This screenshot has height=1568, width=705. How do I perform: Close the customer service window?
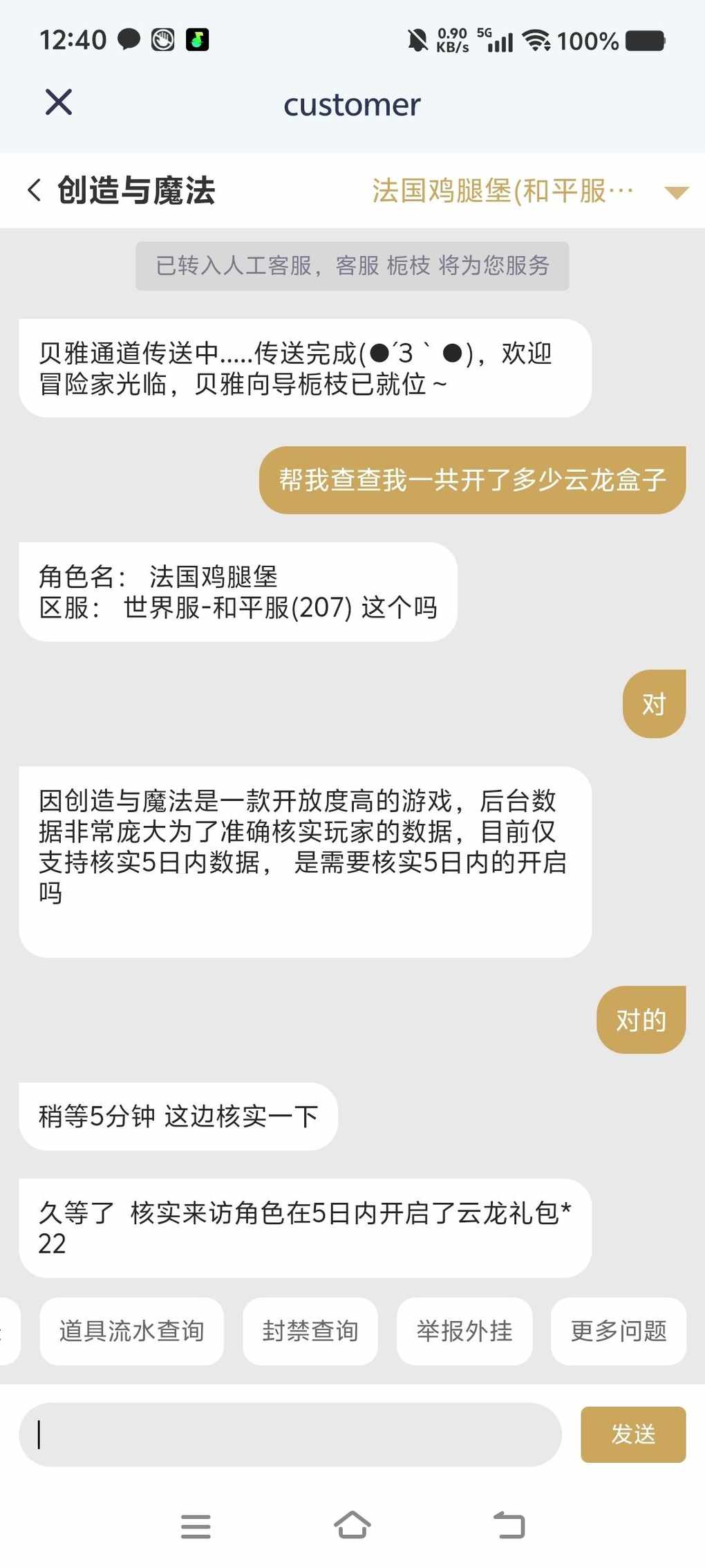click(x=59, y=102)
